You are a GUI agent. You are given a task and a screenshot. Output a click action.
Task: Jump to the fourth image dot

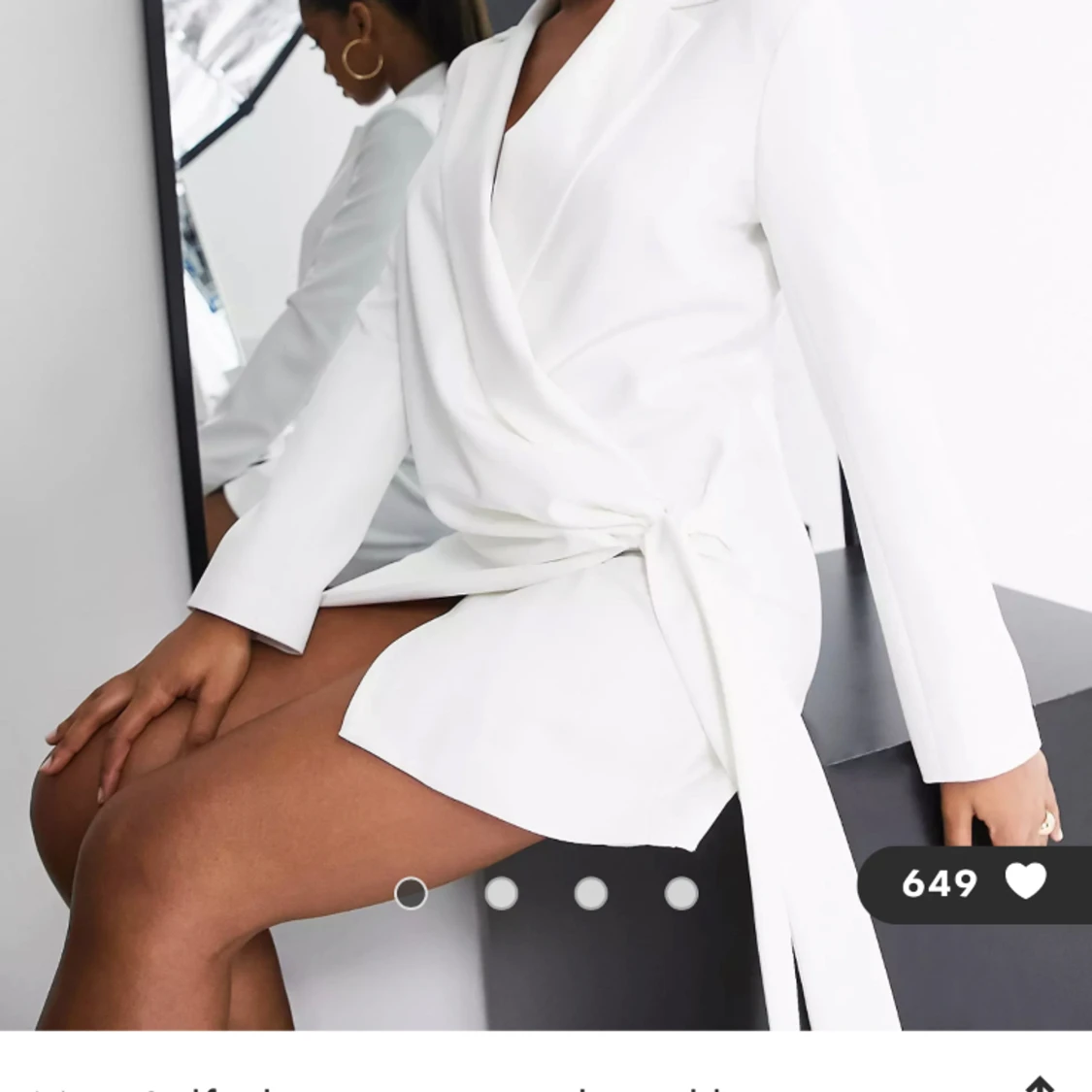tap(680, 893)
